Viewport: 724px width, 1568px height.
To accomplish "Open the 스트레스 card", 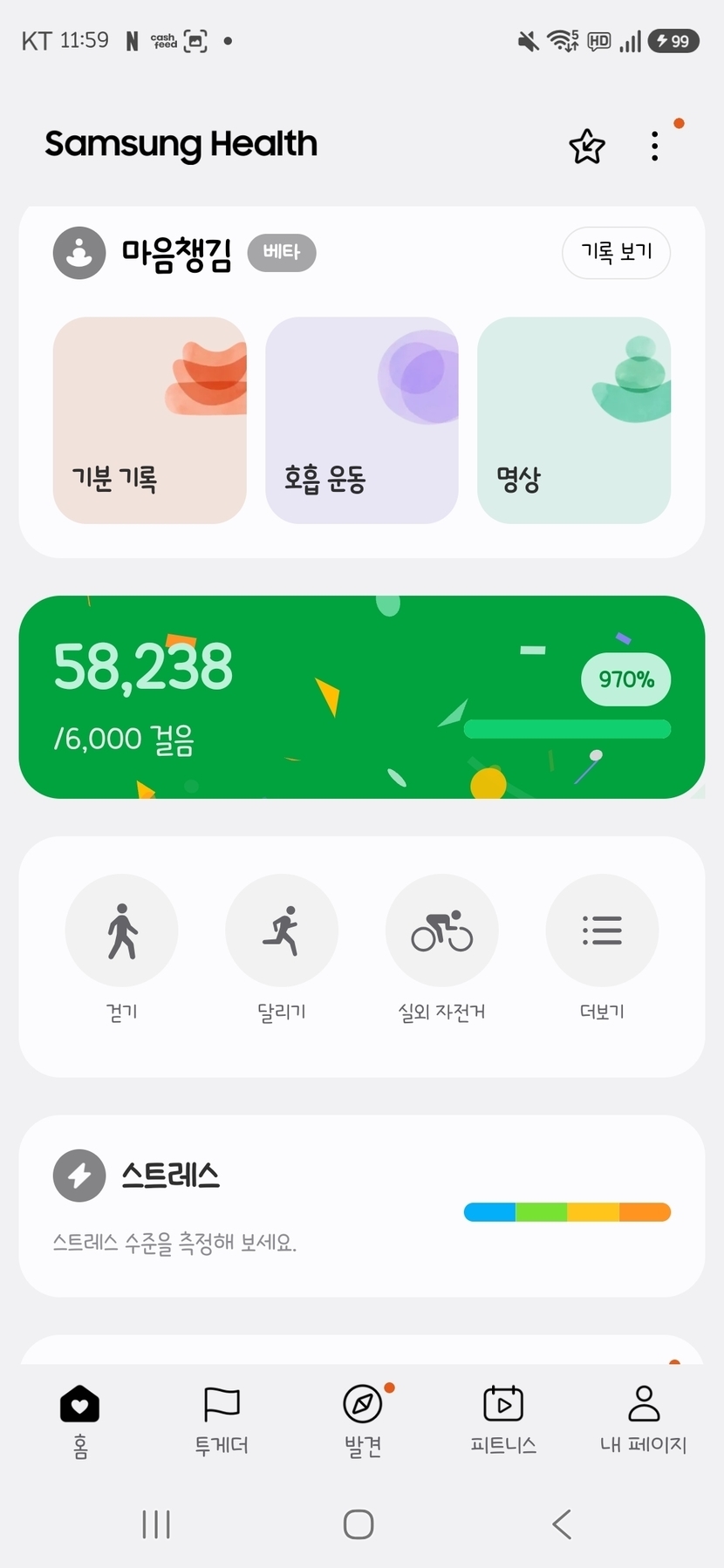I will coord(361,1205).
